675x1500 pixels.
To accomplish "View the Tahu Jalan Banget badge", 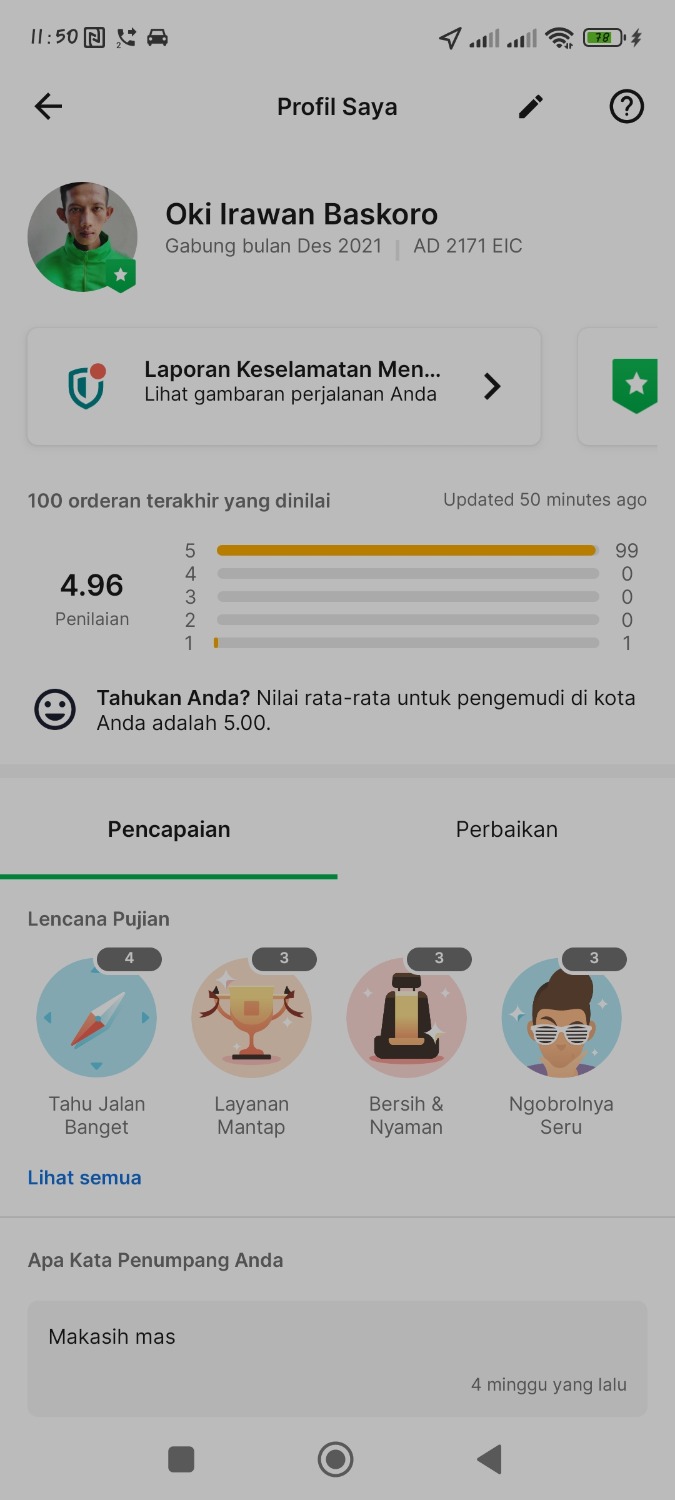I will coord(97,1018).
